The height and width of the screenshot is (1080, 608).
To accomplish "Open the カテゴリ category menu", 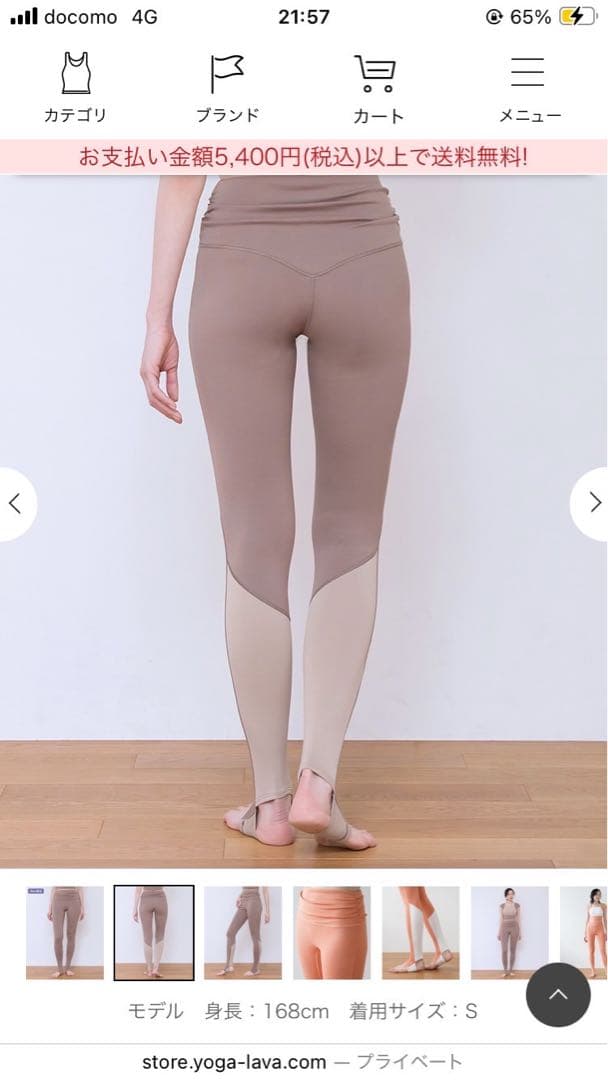I will (75, 88).
